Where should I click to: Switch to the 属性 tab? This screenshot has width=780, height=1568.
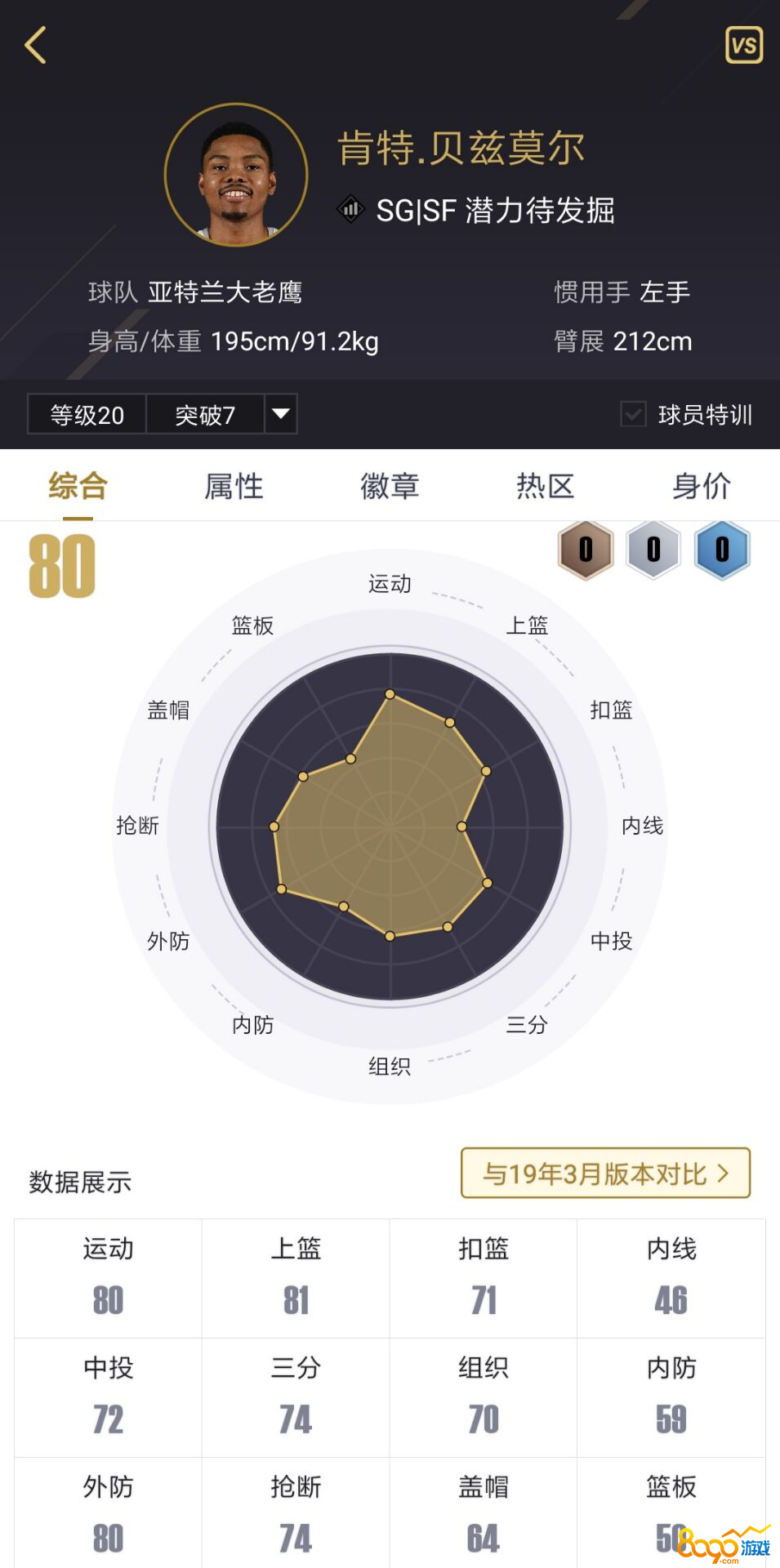click(x=234, y=486)
